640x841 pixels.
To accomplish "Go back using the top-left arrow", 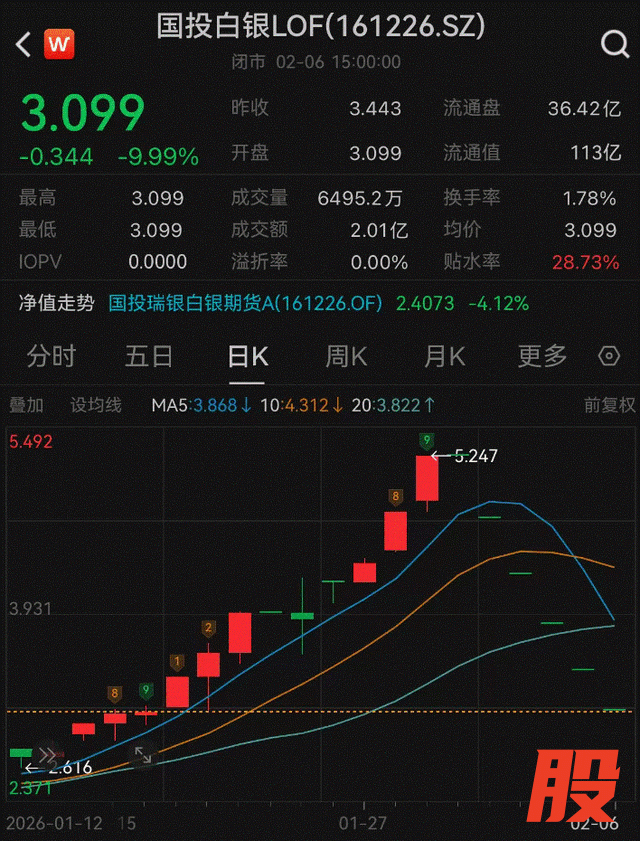I will pos(24,44).
